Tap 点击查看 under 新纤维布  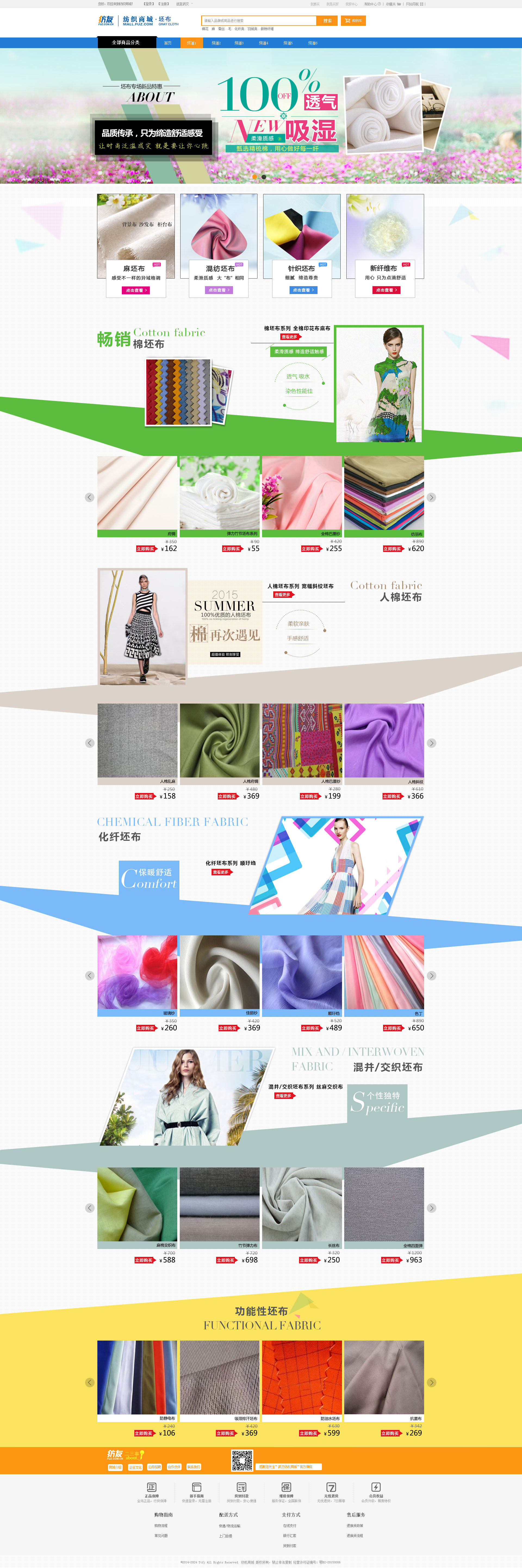pos(386,290)
